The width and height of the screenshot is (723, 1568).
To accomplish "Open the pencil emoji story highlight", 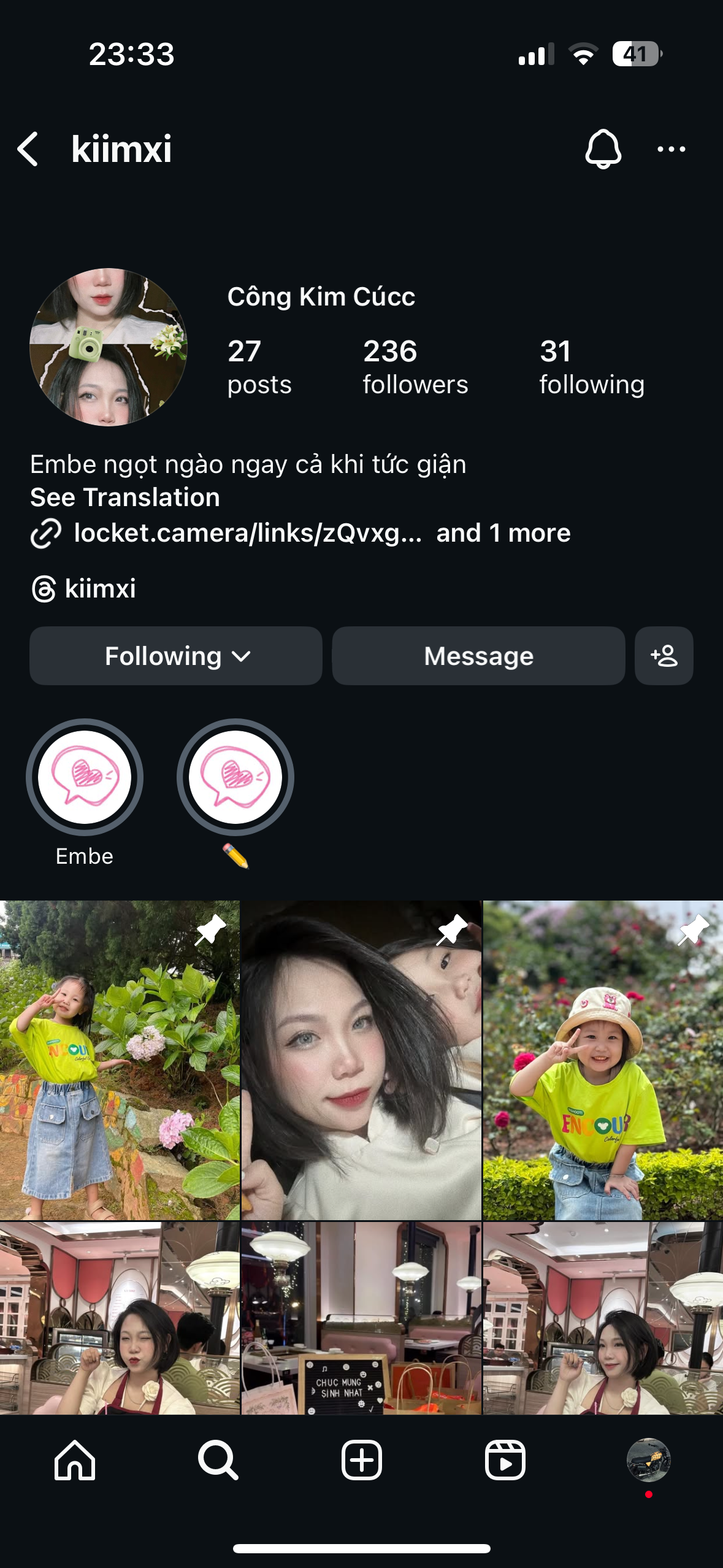I will click(235, 777).
